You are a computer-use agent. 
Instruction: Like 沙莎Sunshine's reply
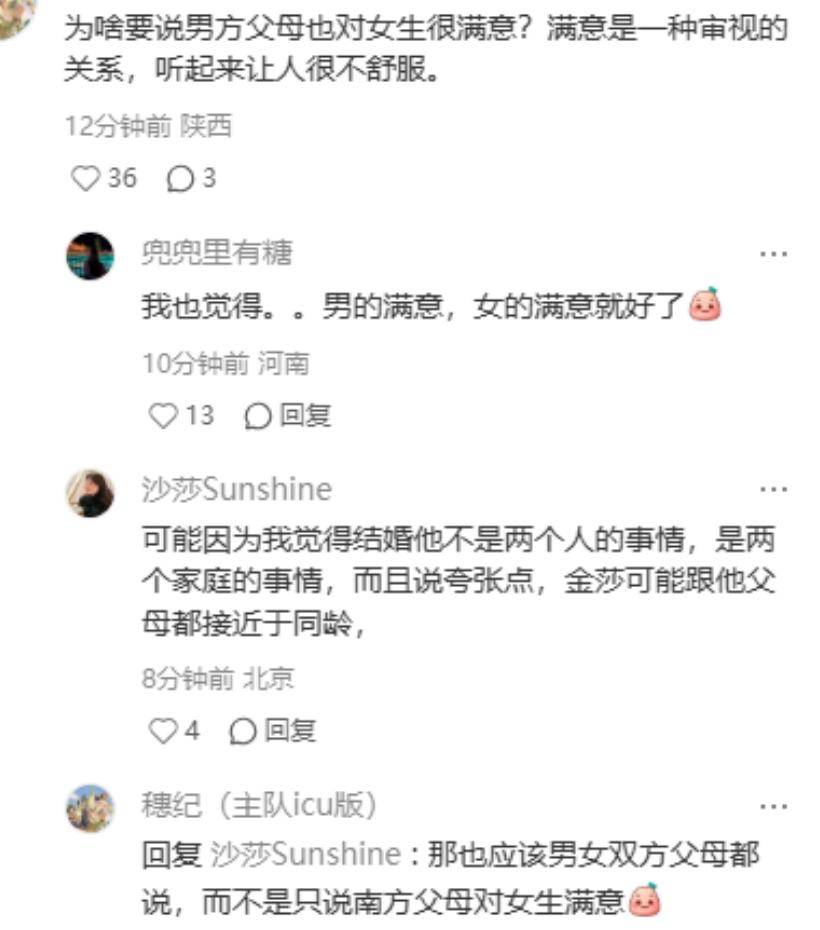pos(162,731)
